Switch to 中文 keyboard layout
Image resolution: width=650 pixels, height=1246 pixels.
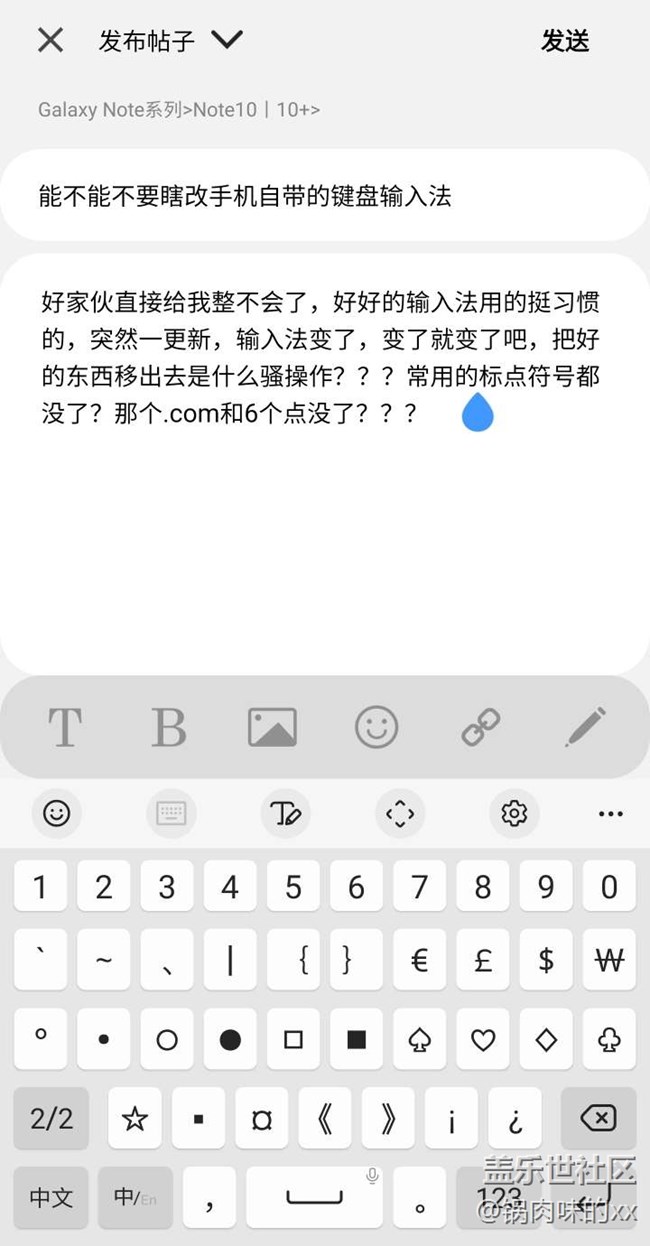(51, 1197)
